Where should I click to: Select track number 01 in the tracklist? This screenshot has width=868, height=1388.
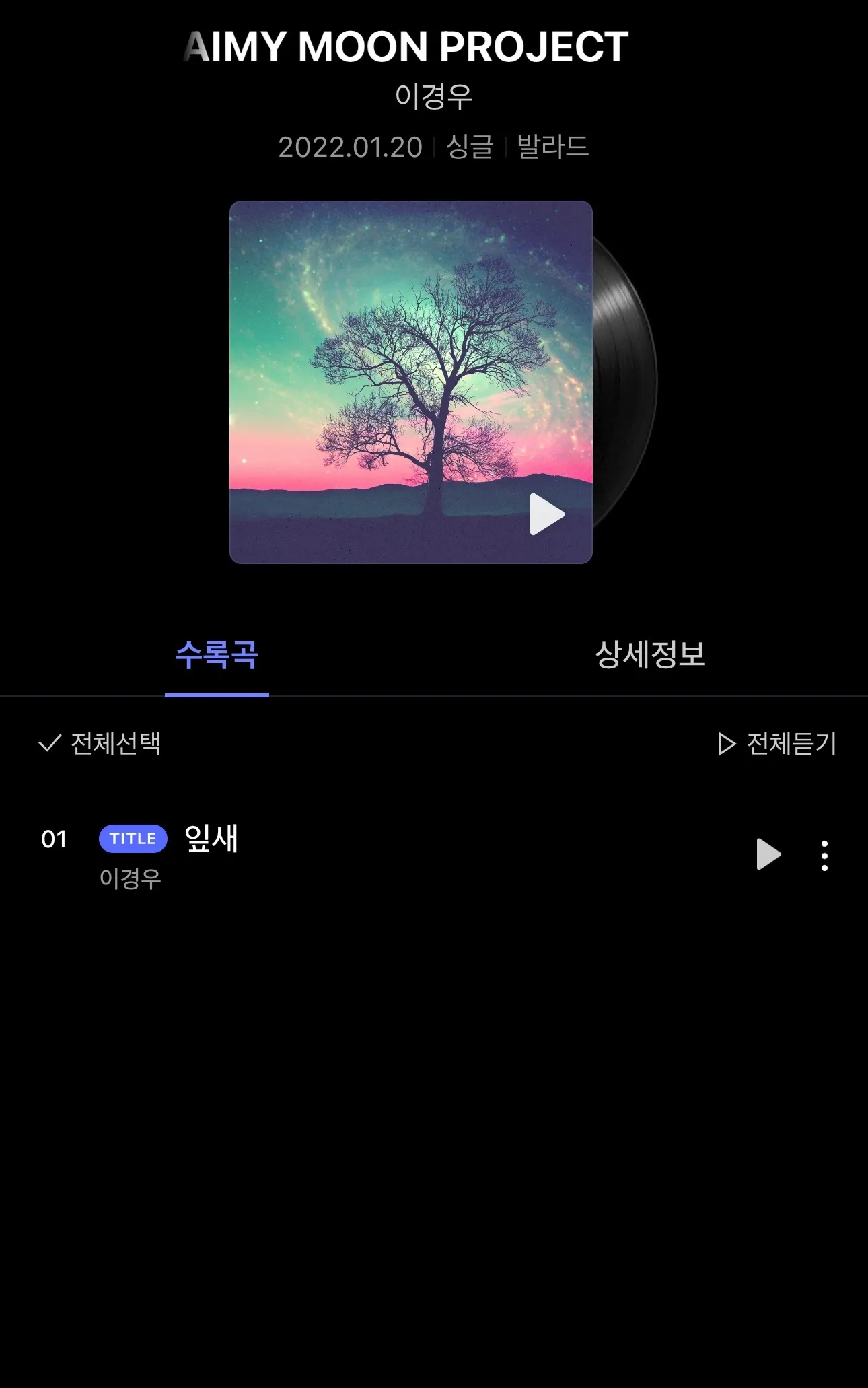point(54,838)
